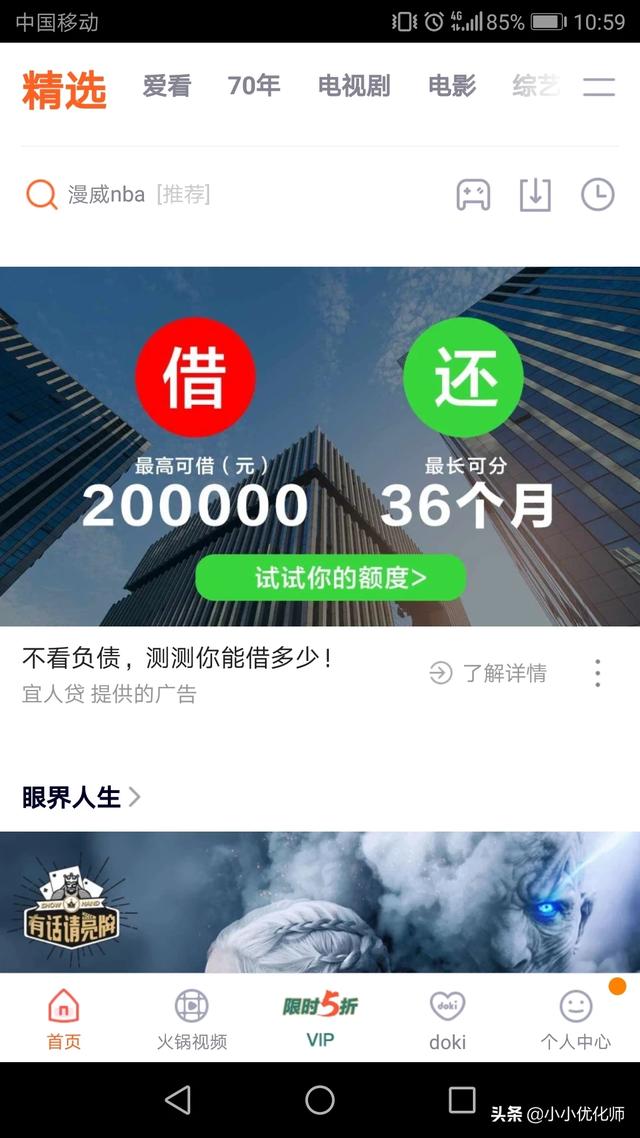Select the 电视剧 tab
Viewport: 640px width, 1138px height.
[354, 87]
